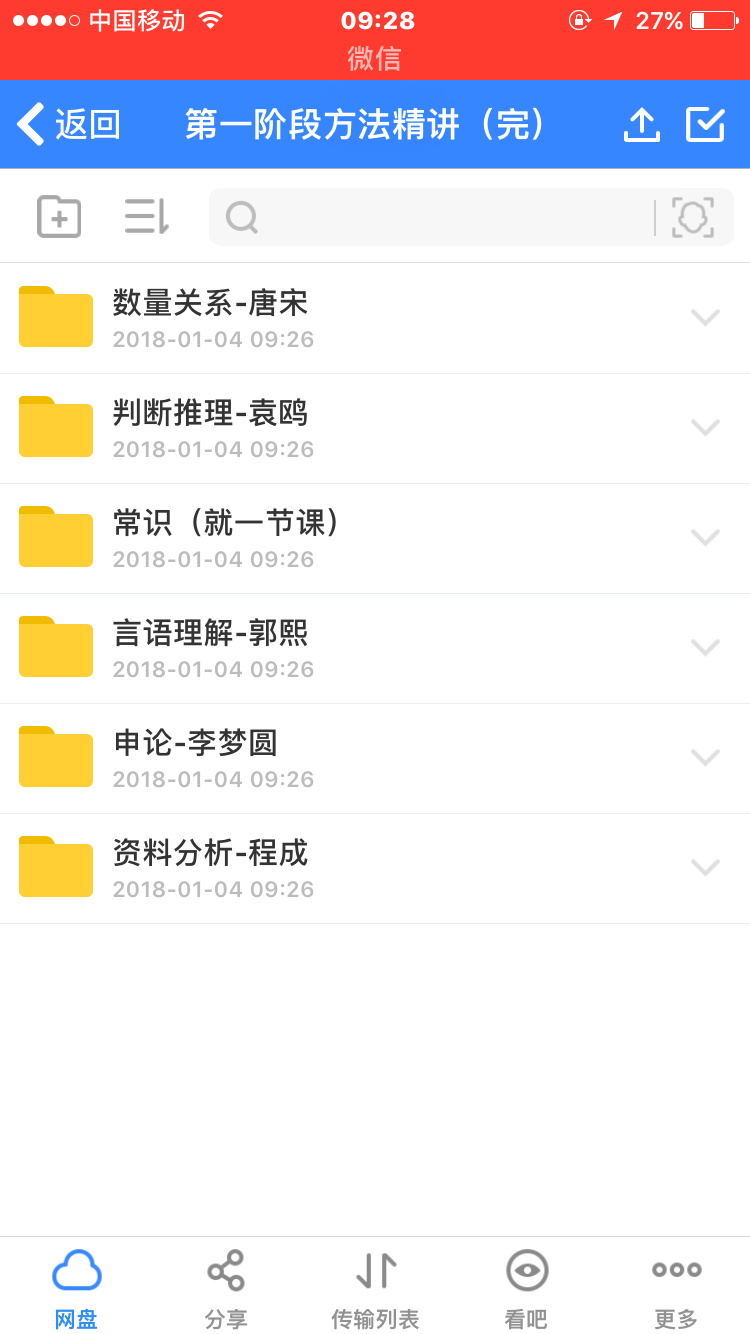750x1334 pixels.
Task: Open folder 申论-李梦圆
Action: [x=375, y=759]
